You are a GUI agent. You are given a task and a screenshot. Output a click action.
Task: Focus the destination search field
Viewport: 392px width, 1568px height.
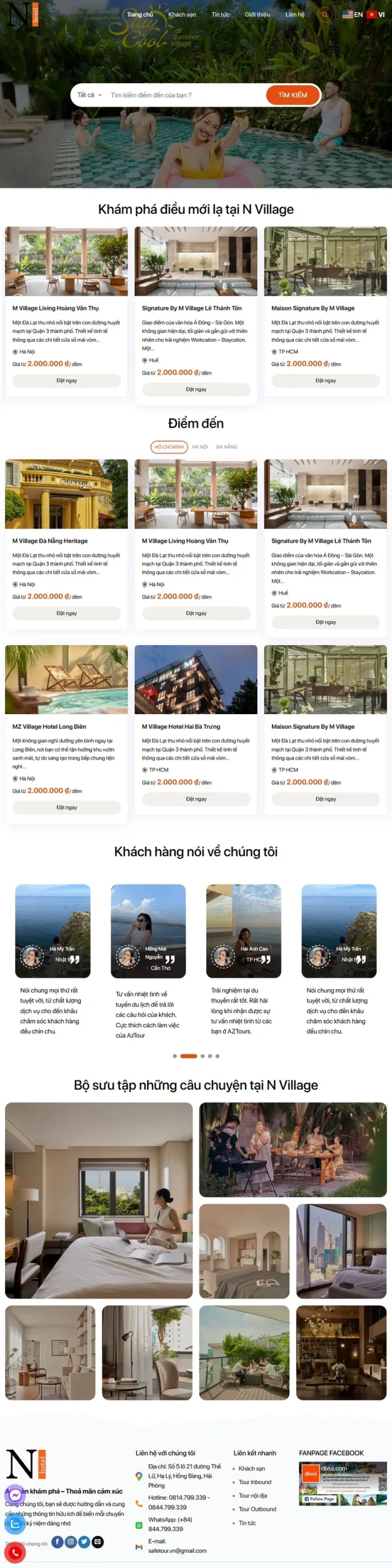coord(184,95)
